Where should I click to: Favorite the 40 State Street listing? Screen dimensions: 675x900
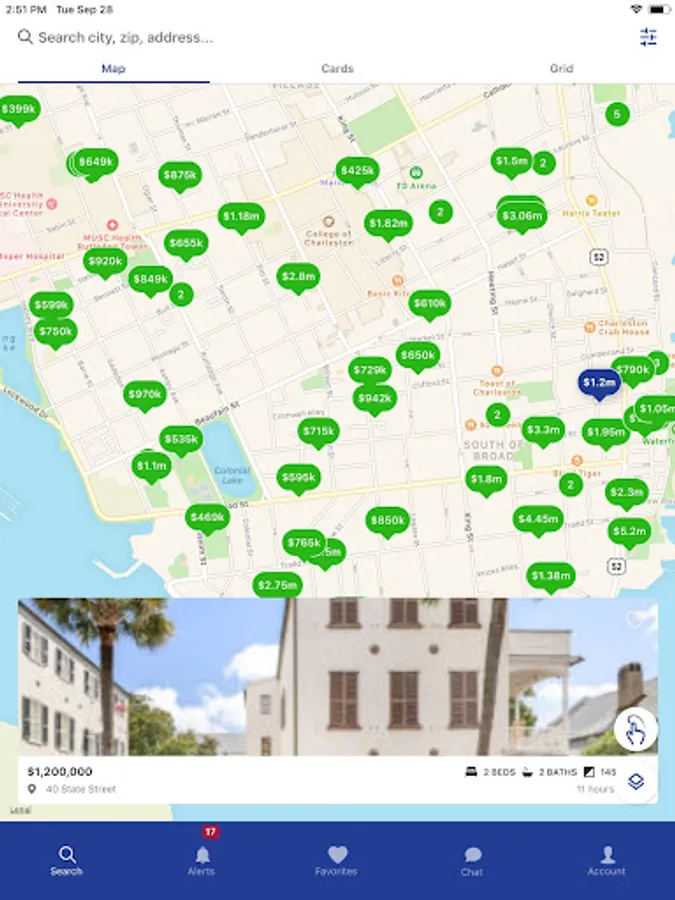637,620
